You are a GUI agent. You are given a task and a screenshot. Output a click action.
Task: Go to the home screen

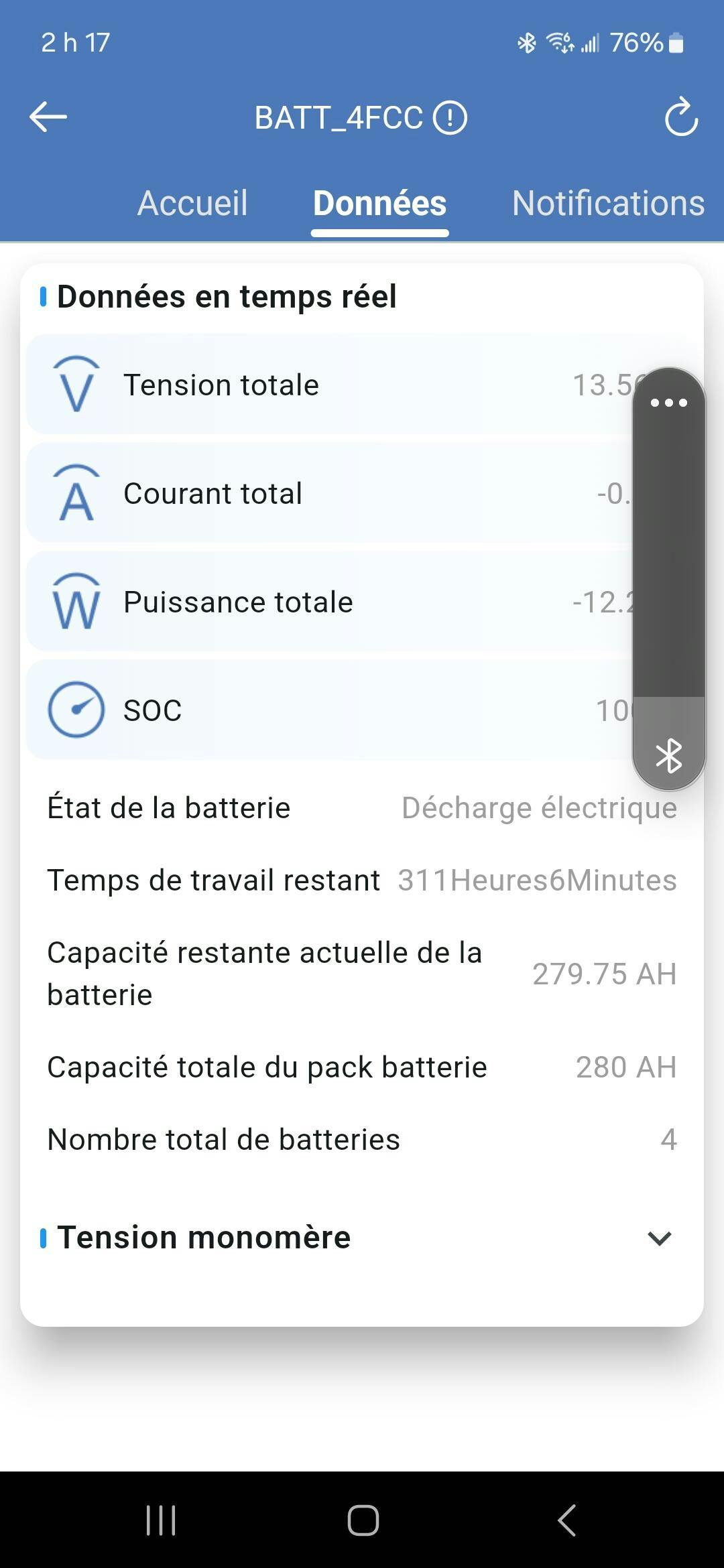[363, 1520]
